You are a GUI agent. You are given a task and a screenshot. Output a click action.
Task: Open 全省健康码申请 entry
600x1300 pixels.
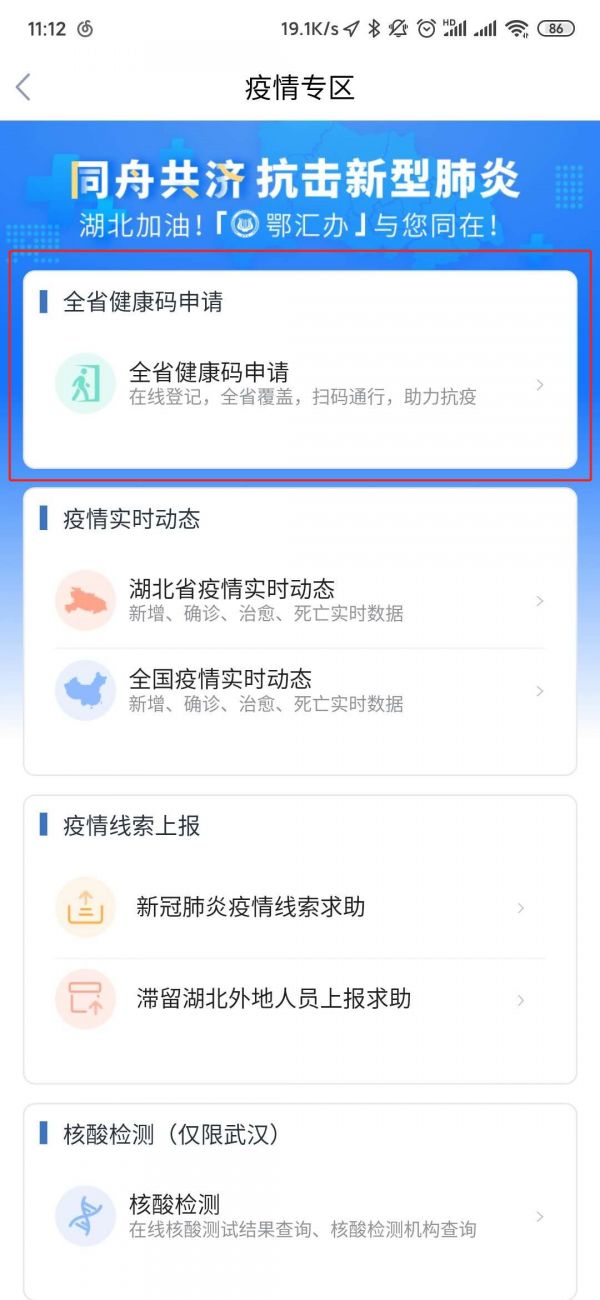point(300,384)
